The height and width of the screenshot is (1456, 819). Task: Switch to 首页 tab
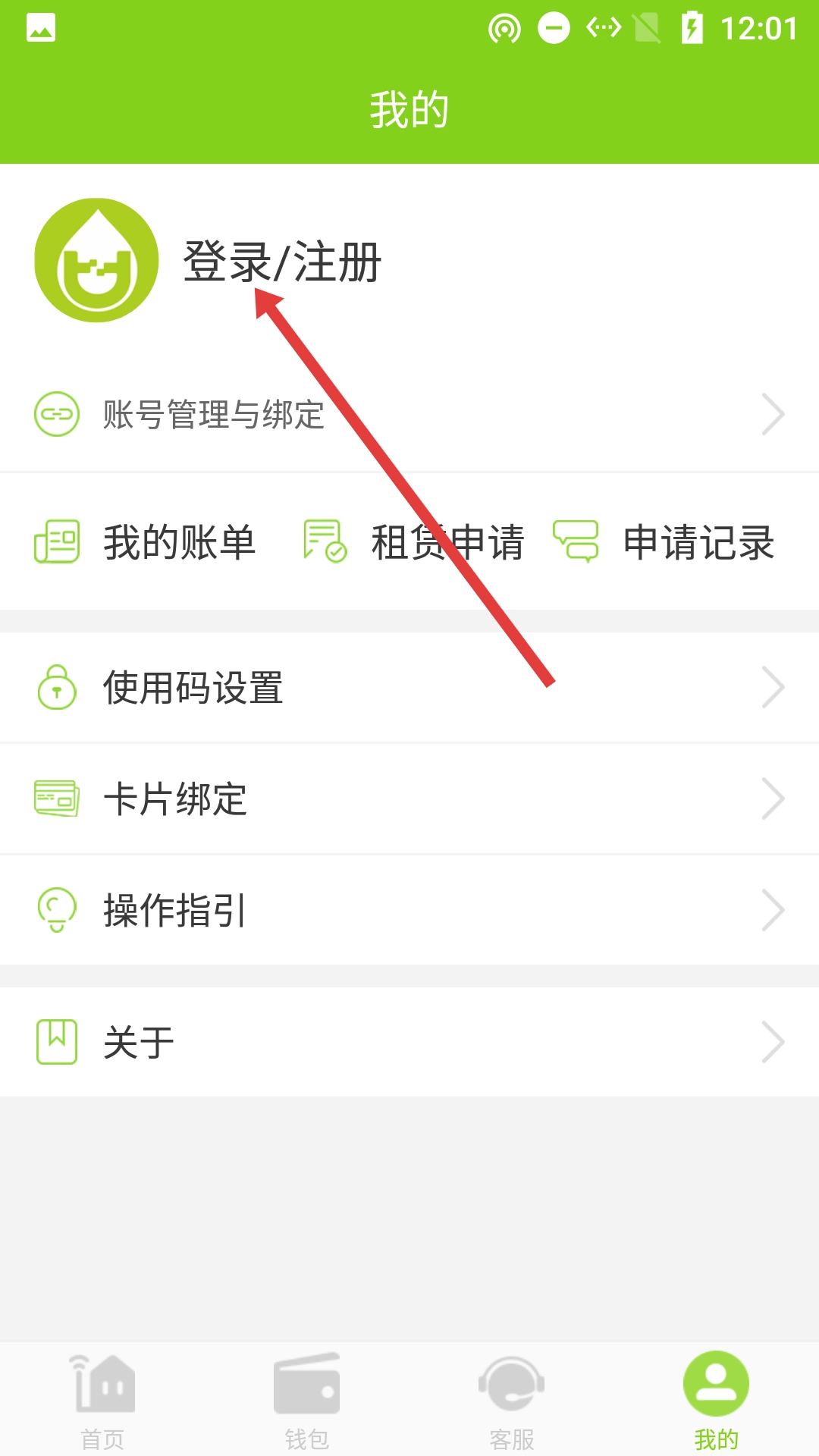click(x=103, y=1400)
